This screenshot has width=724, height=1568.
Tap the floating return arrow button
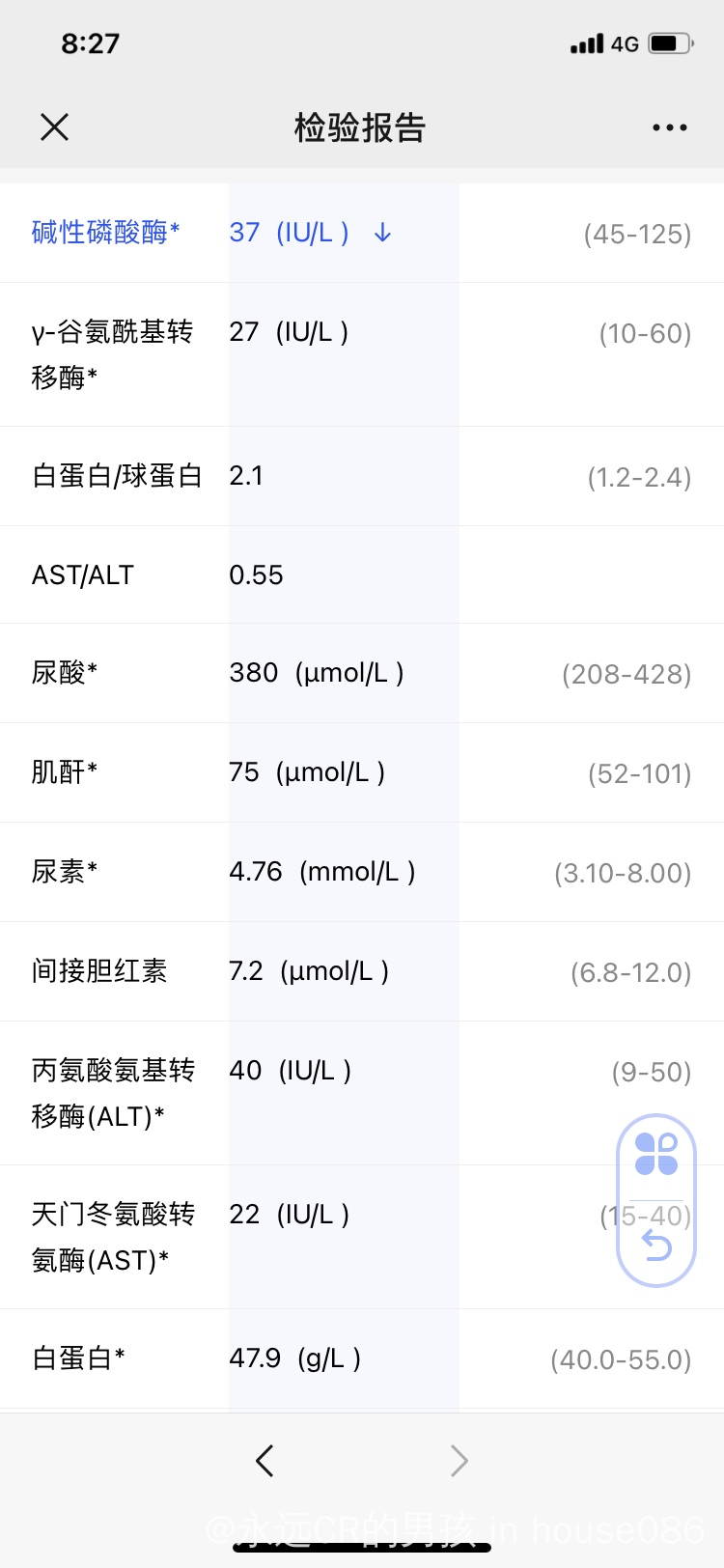(656, 1246)
